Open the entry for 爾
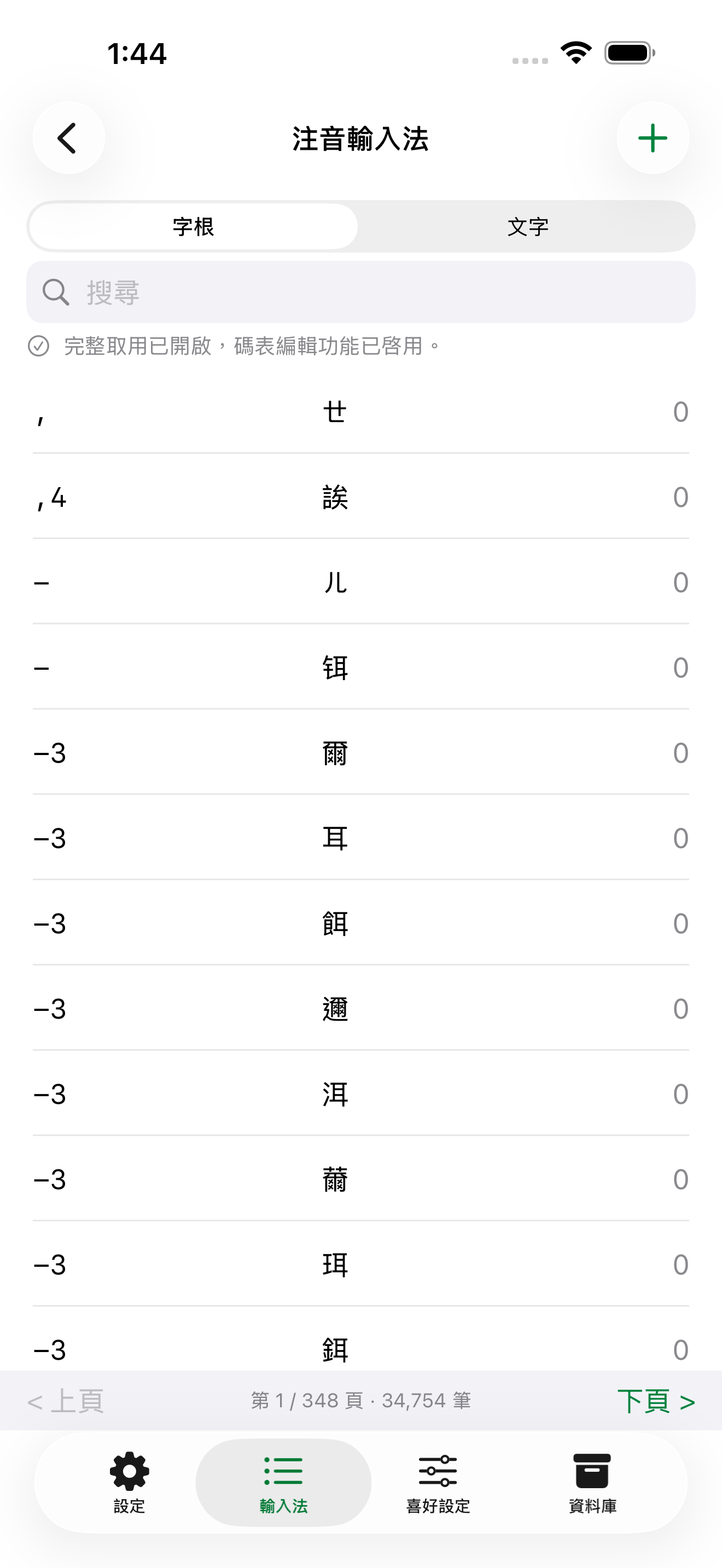The width and height of the screenshot is (722, 1568). click(361, 752)
